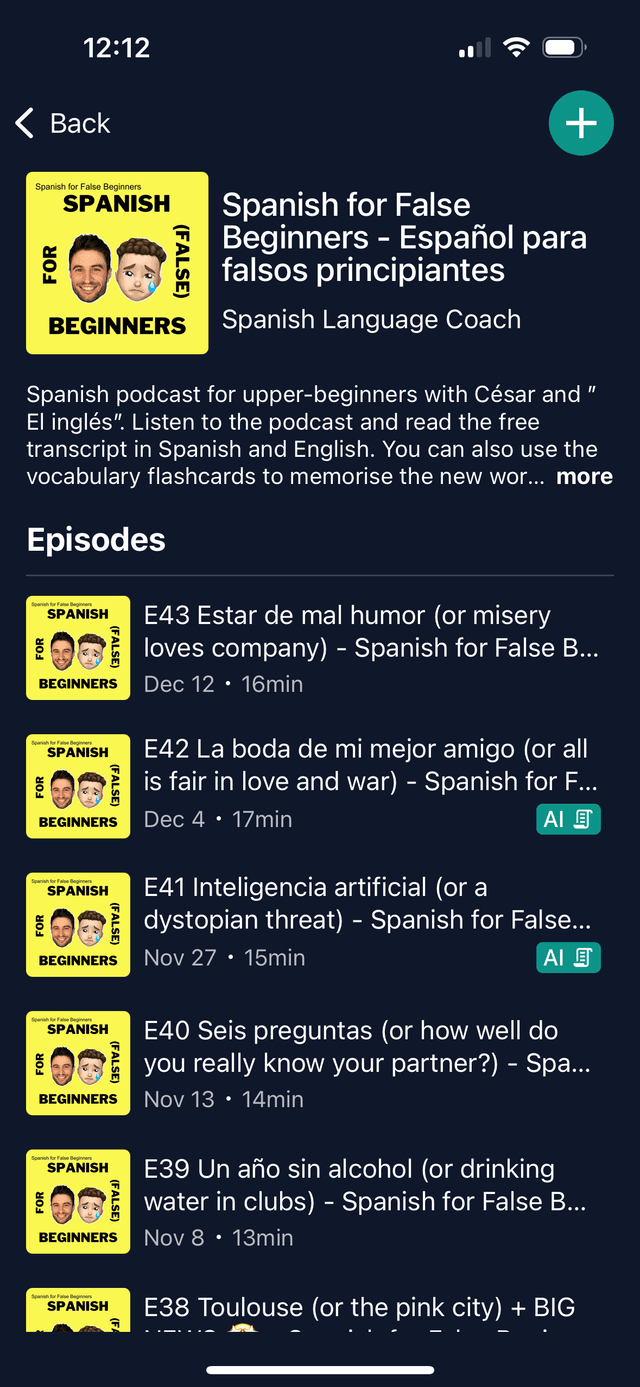Go back to the previous screen
Image resolution: width=640 pixels, height=1387 pixels.
click(62, 123)
